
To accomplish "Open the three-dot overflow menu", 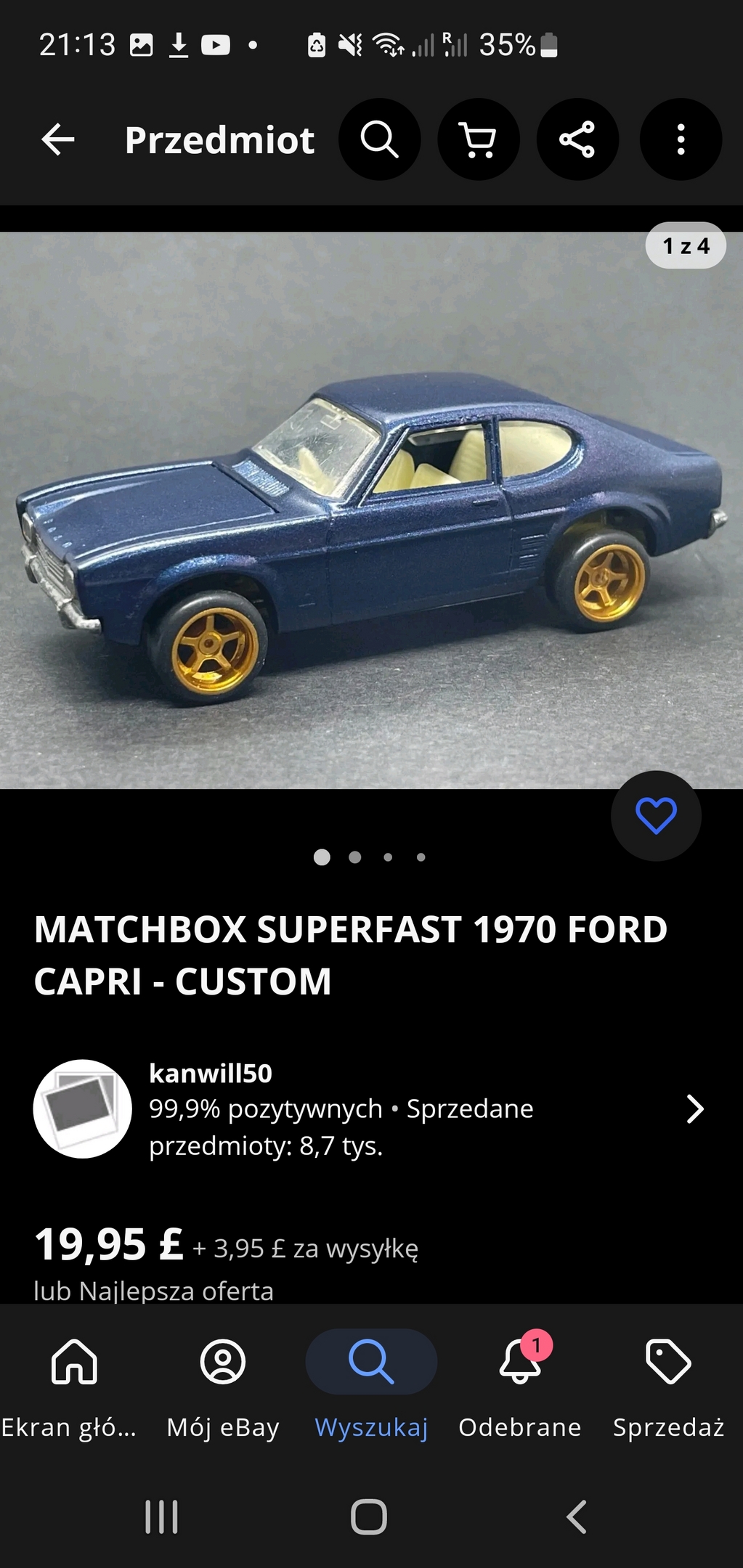I will coord(681,139).
